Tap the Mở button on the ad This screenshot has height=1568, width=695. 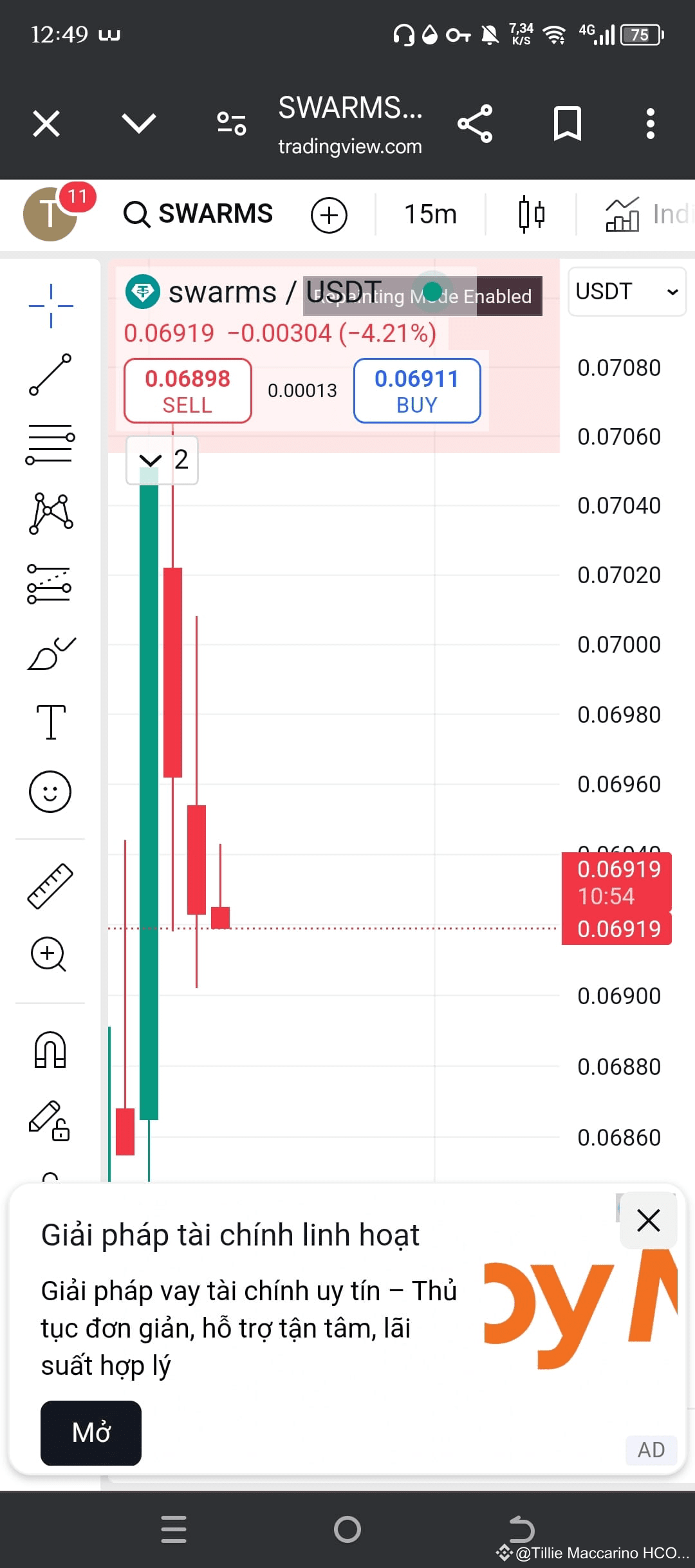coord(90,1432)
